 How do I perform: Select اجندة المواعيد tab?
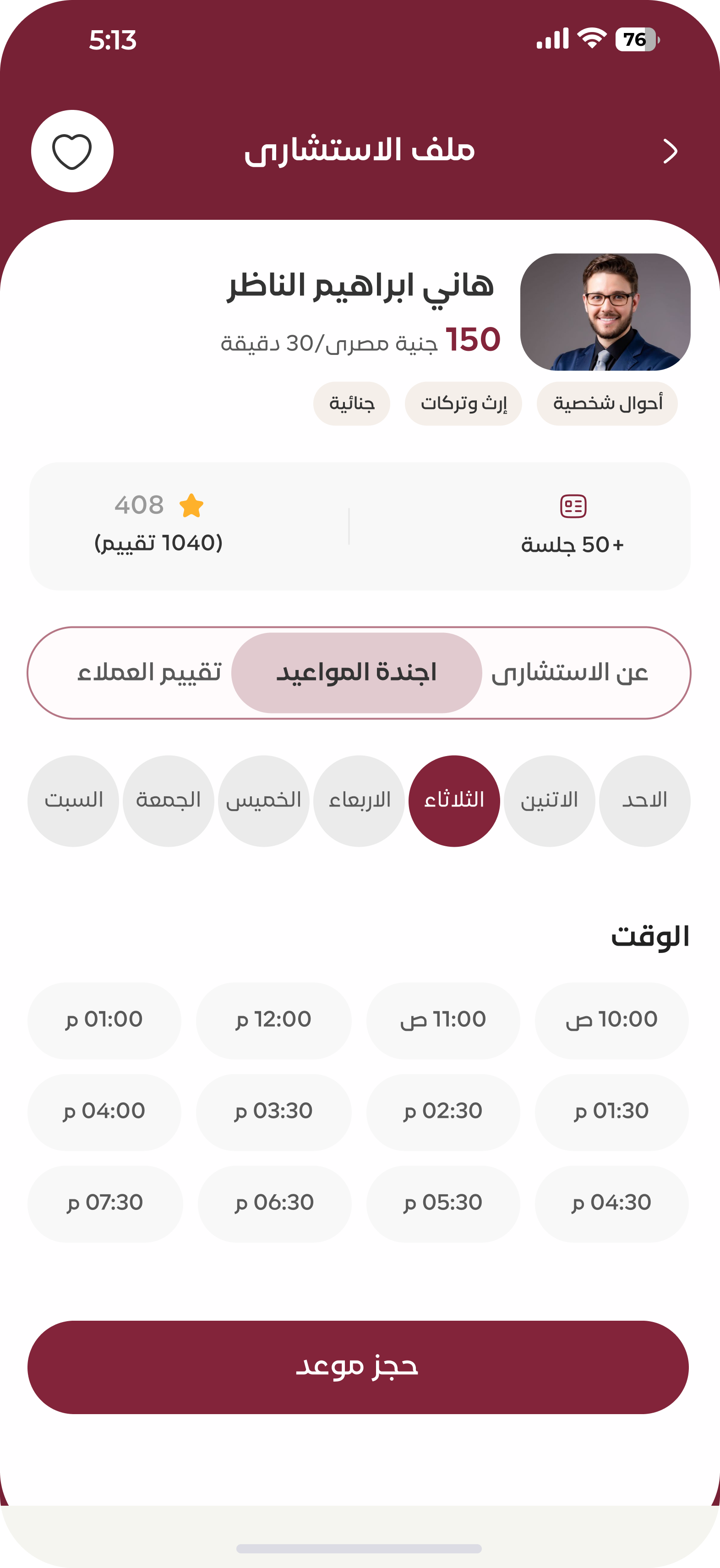pyautogui.click(x=357, y=673)
